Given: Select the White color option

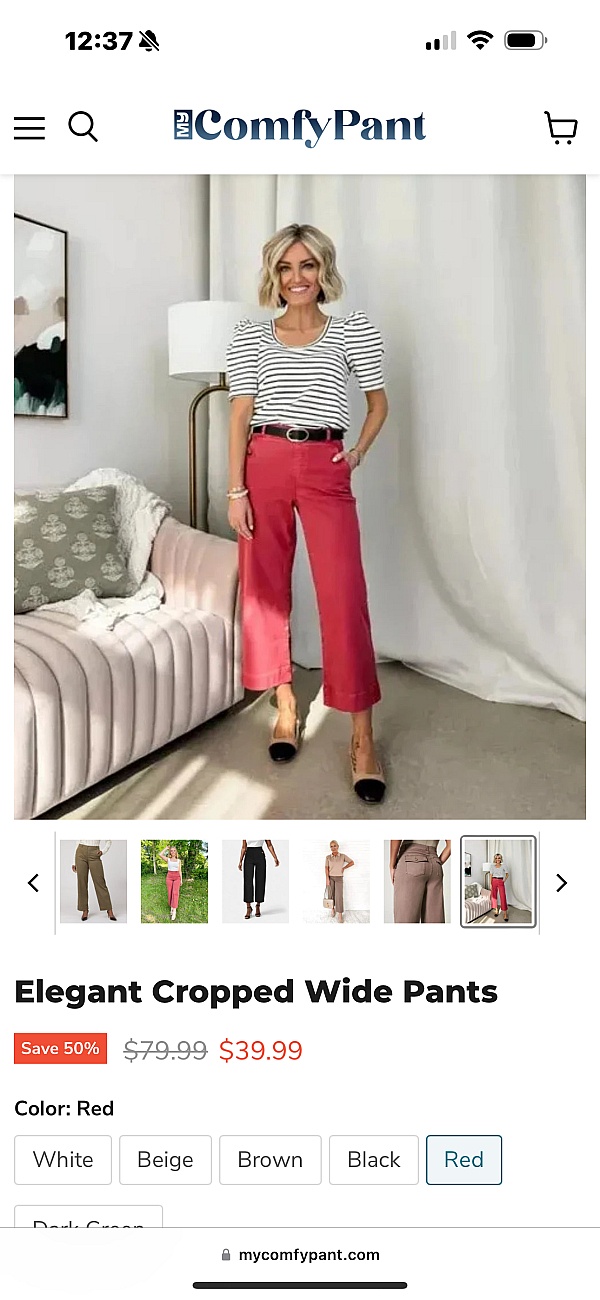Looking at the screenshot, I should coord(63,1160).
